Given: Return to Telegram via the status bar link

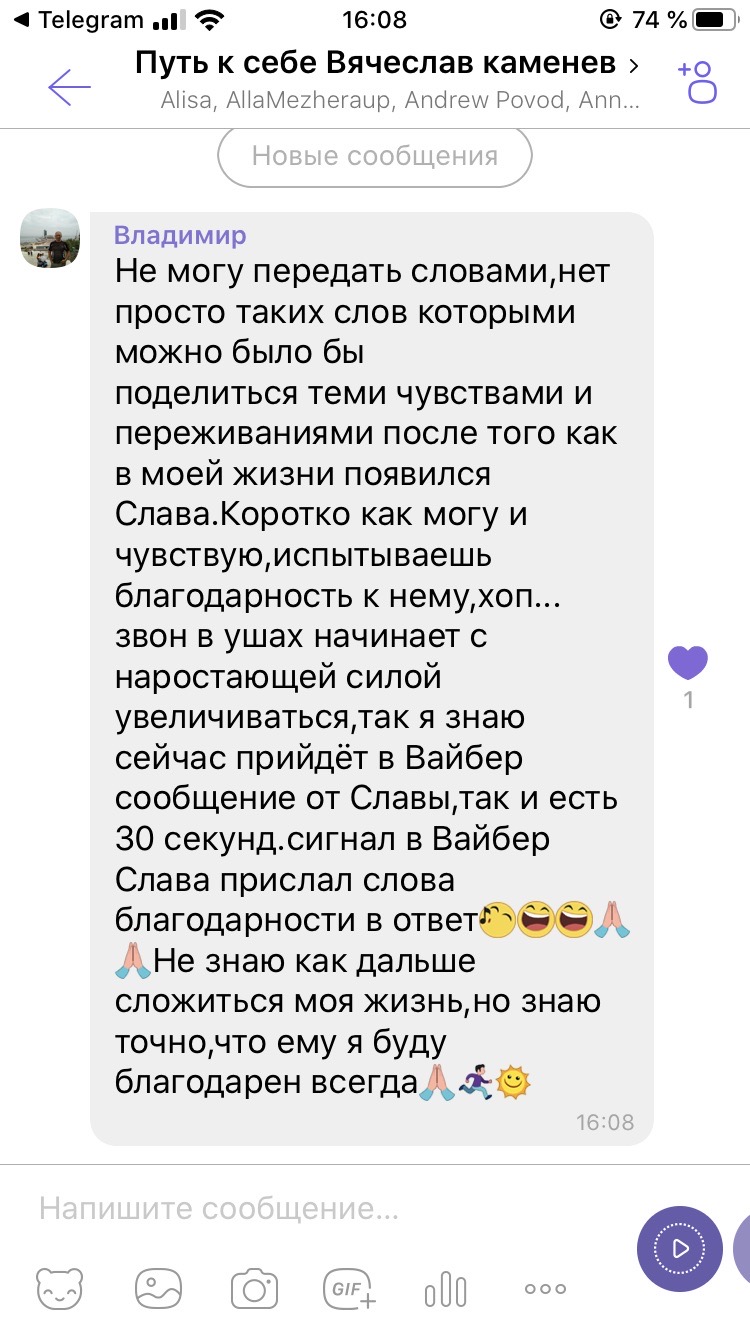Looking at the screenshot, I should pos(70,19).
